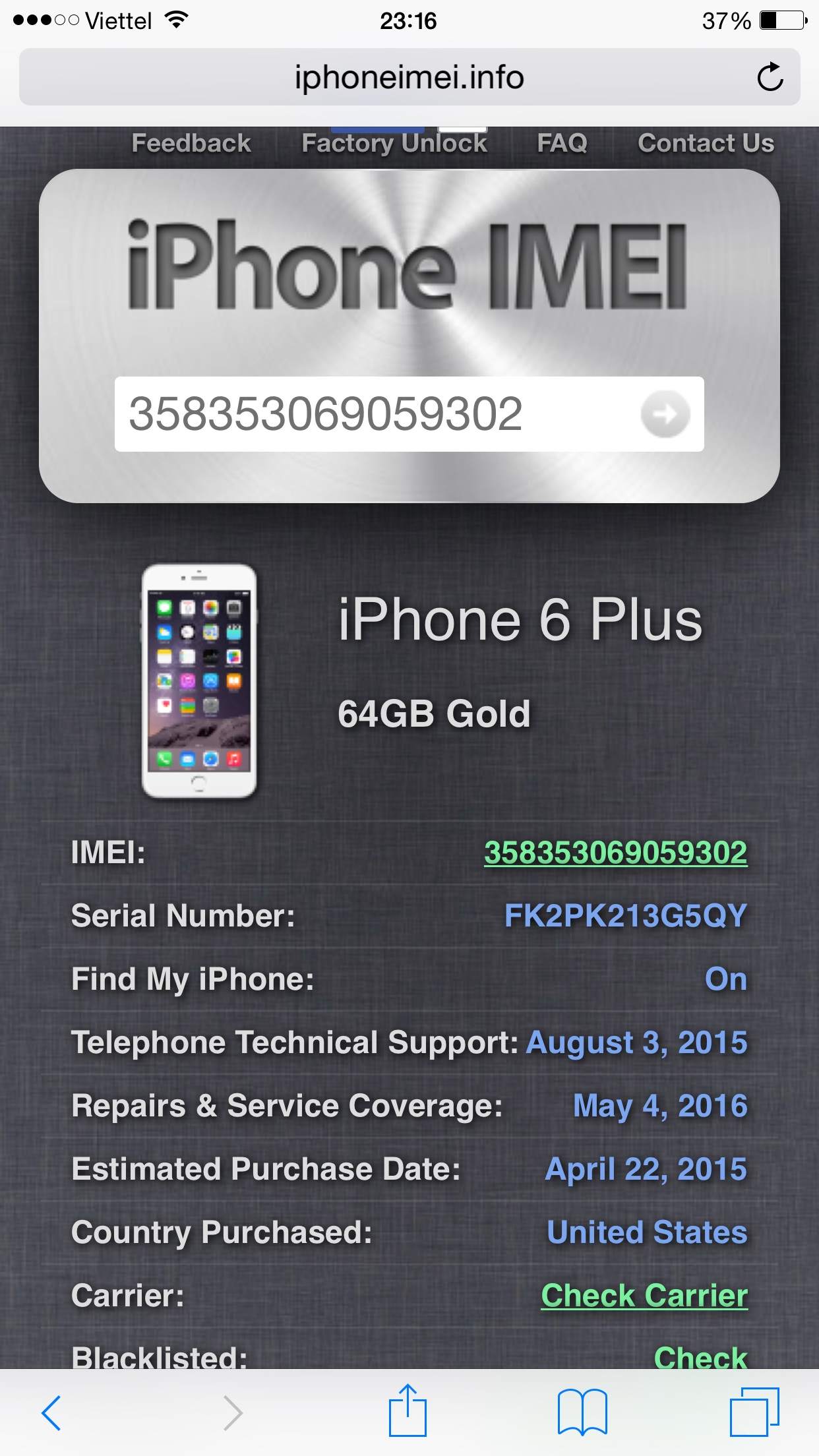Submit the IMEI with arrow button
The image size is (819, 1456).
coord(665,414)
